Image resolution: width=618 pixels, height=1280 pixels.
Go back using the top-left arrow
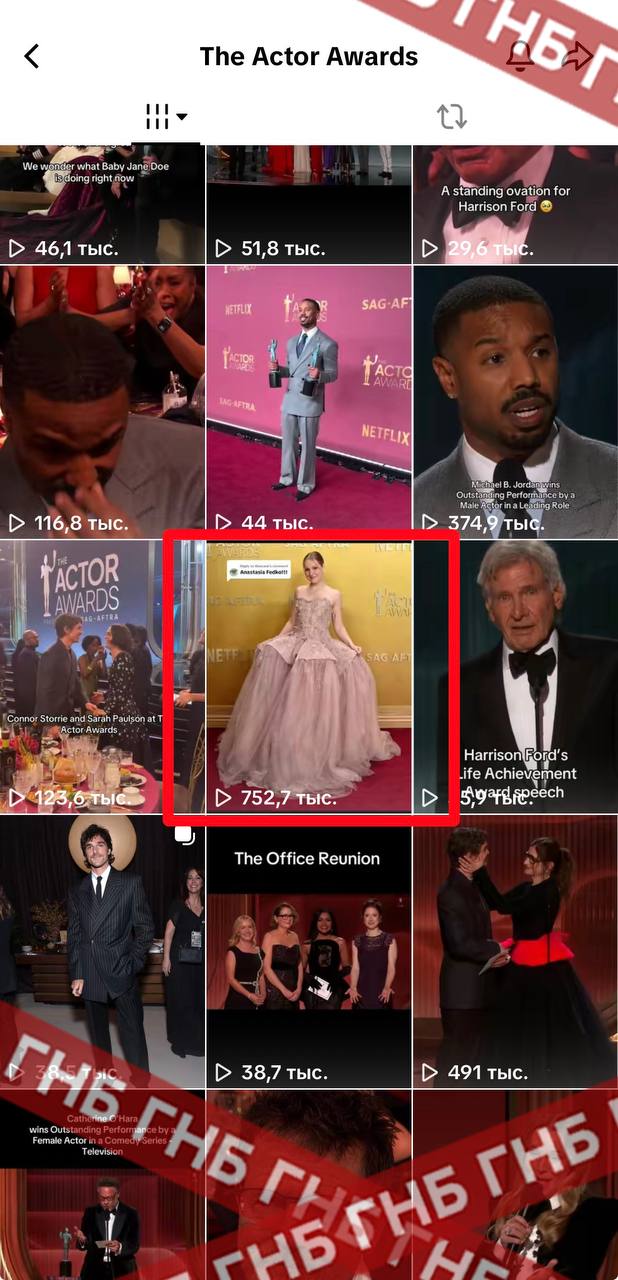[32, 56]
